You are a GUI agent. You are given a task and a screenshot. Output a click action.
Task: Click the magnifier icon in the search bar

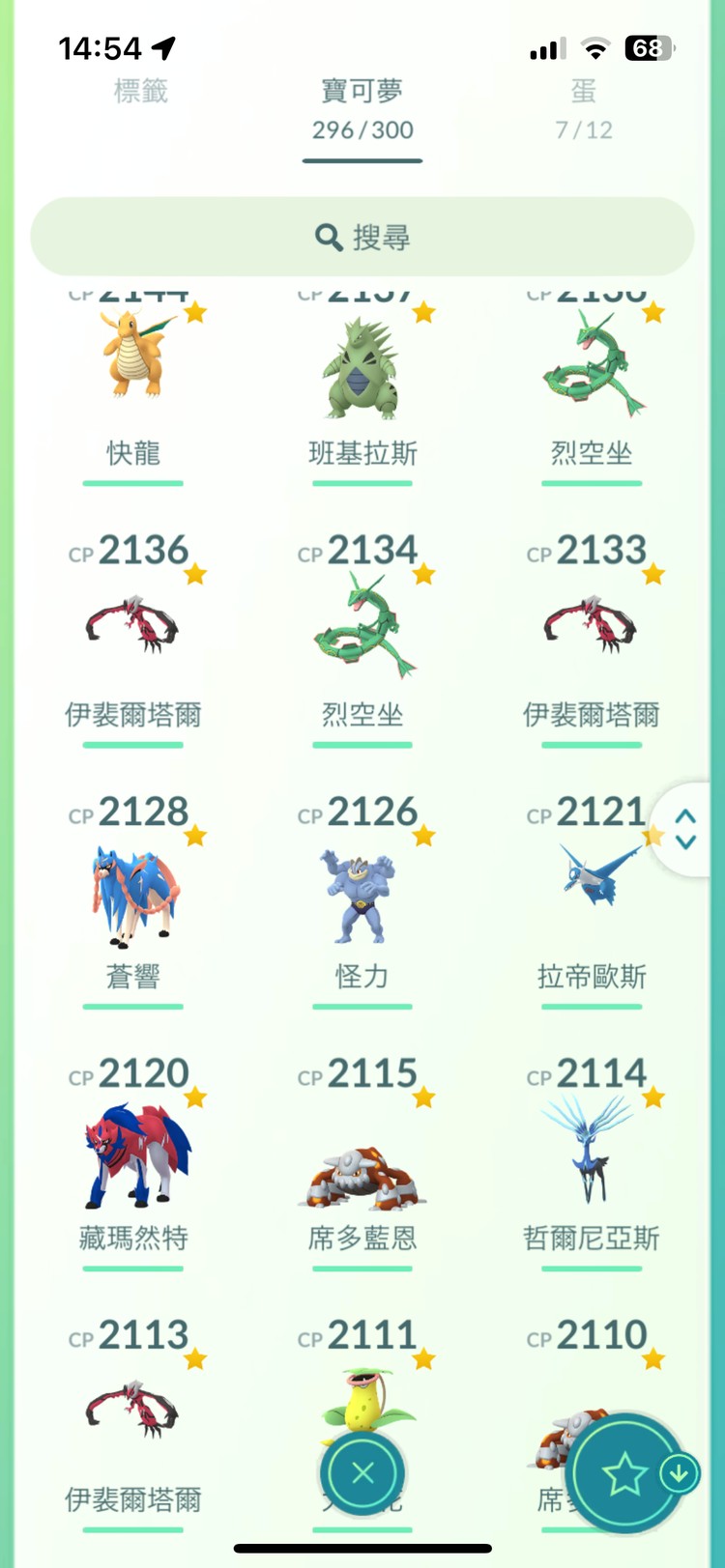point(327,236)
